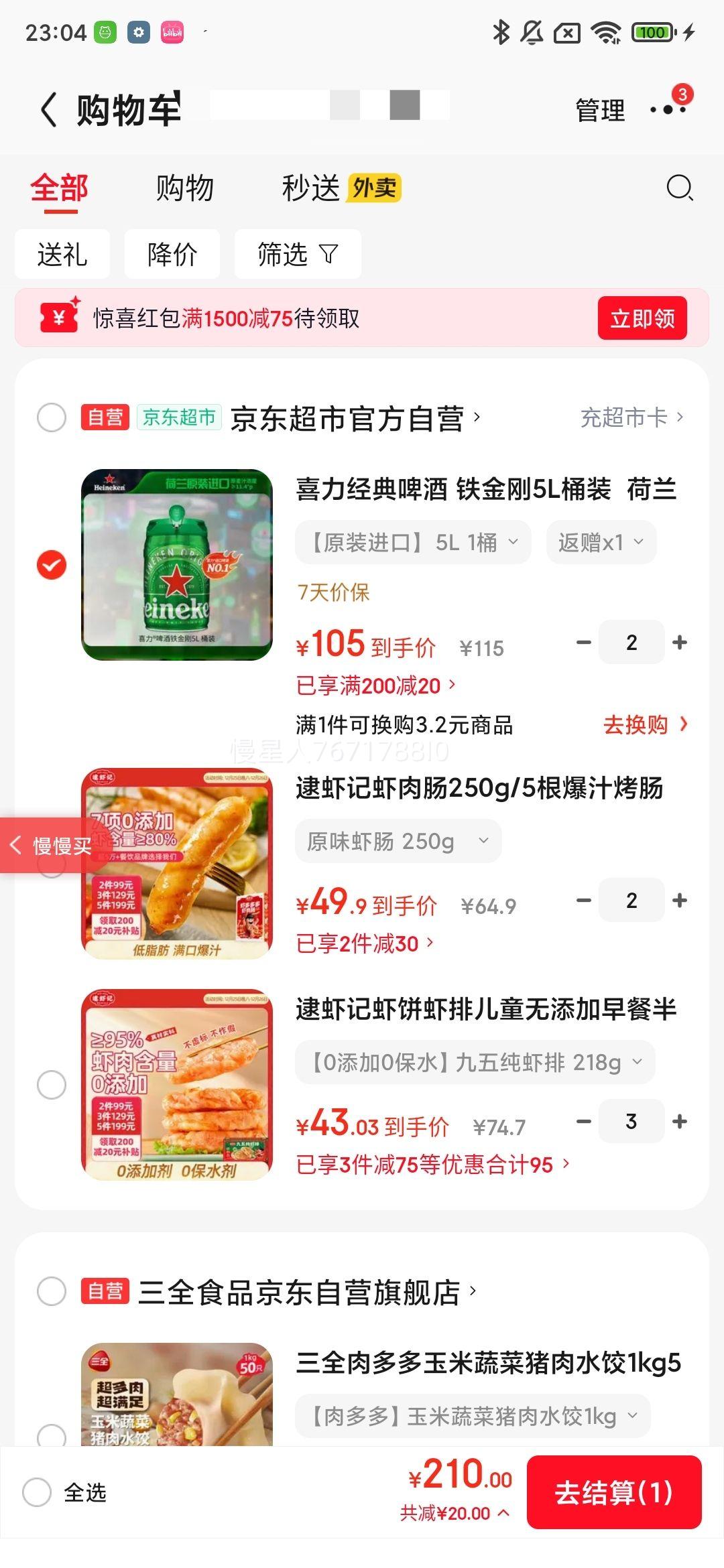Select all items from 京东超市官方自营
Screen dimensions: 724x1568
click(52, 417)
